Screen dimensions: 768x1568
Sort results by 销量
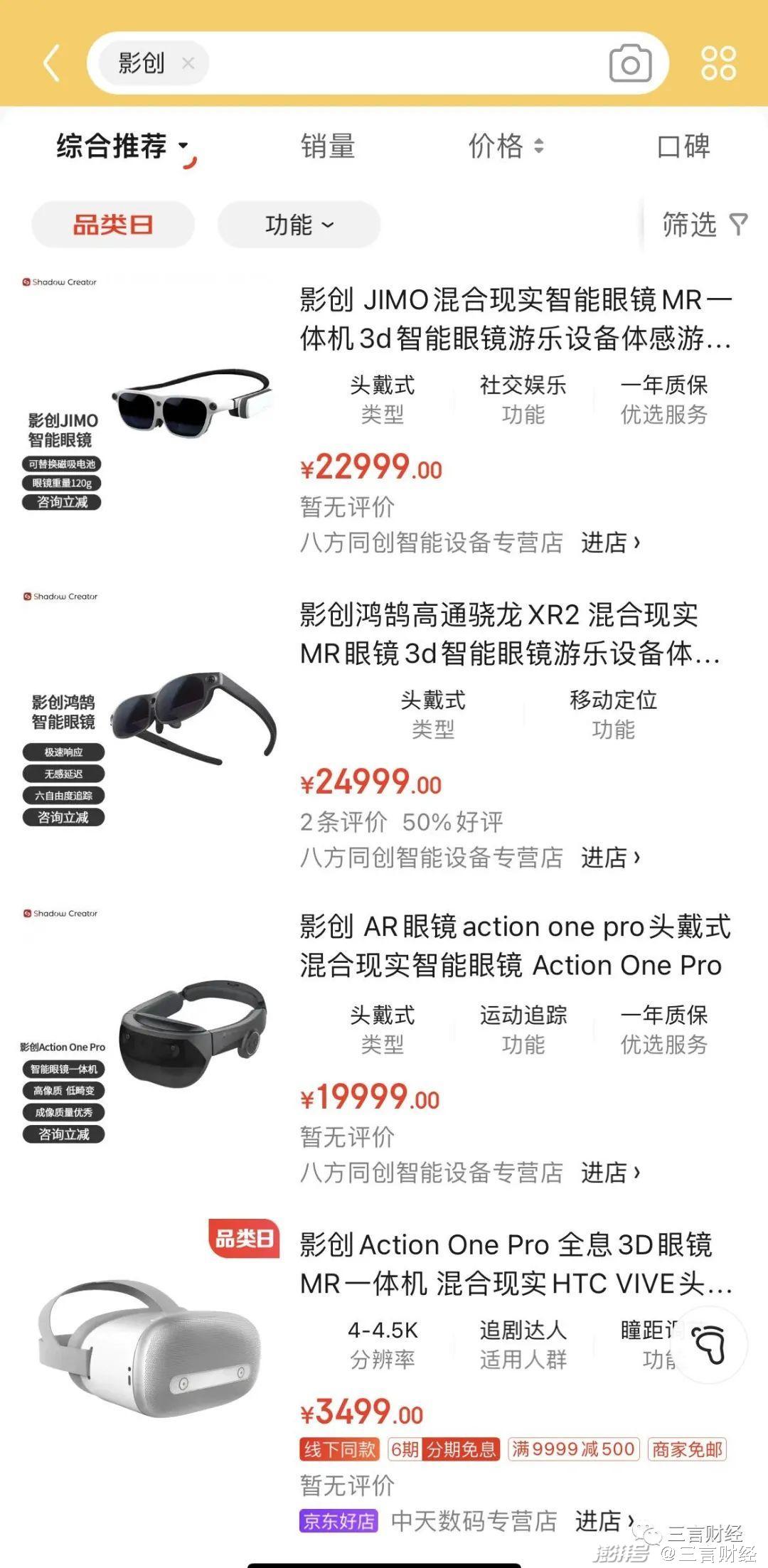coord(327,146)
